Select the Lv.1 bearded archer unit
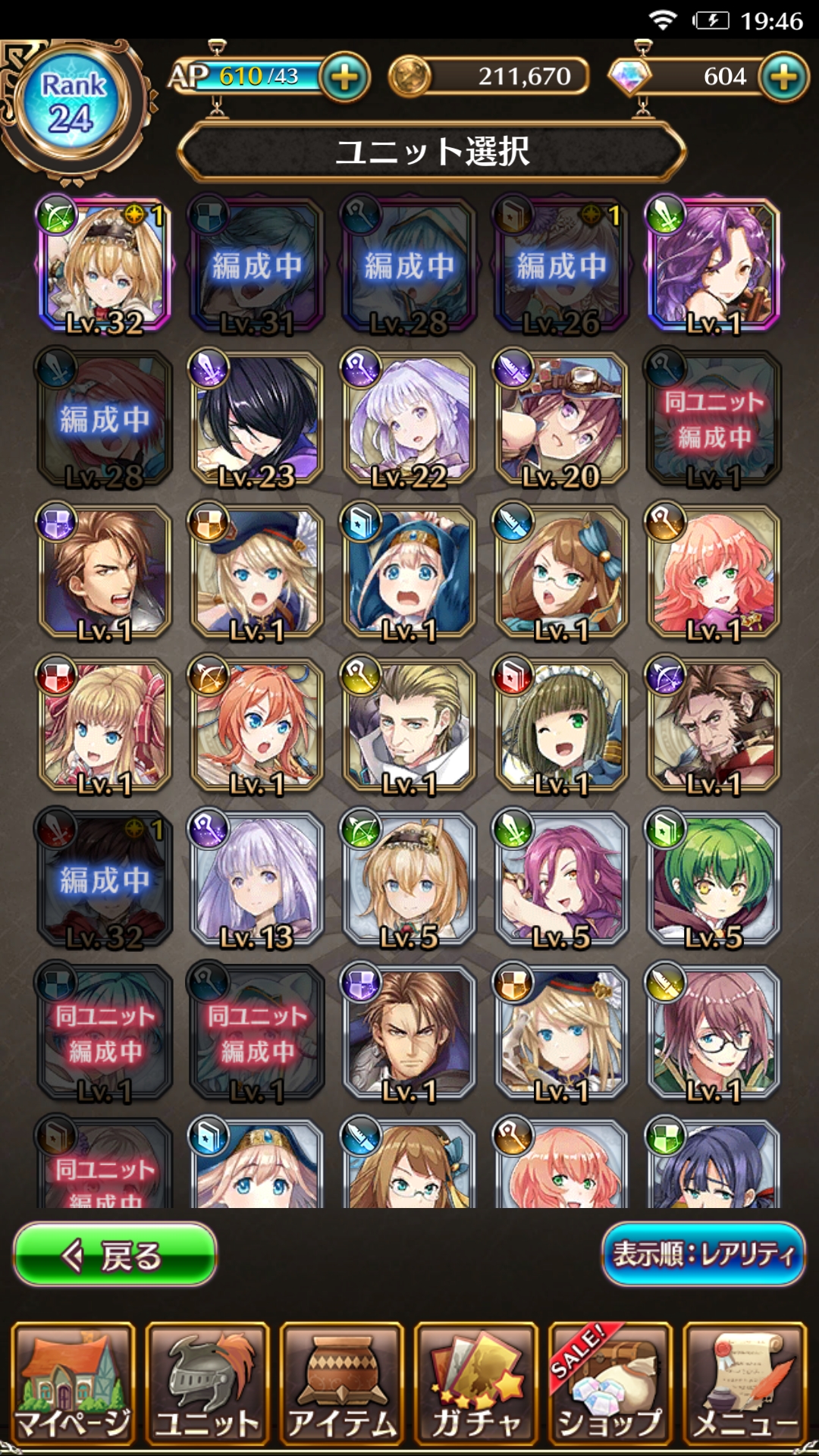 point(714,726)
